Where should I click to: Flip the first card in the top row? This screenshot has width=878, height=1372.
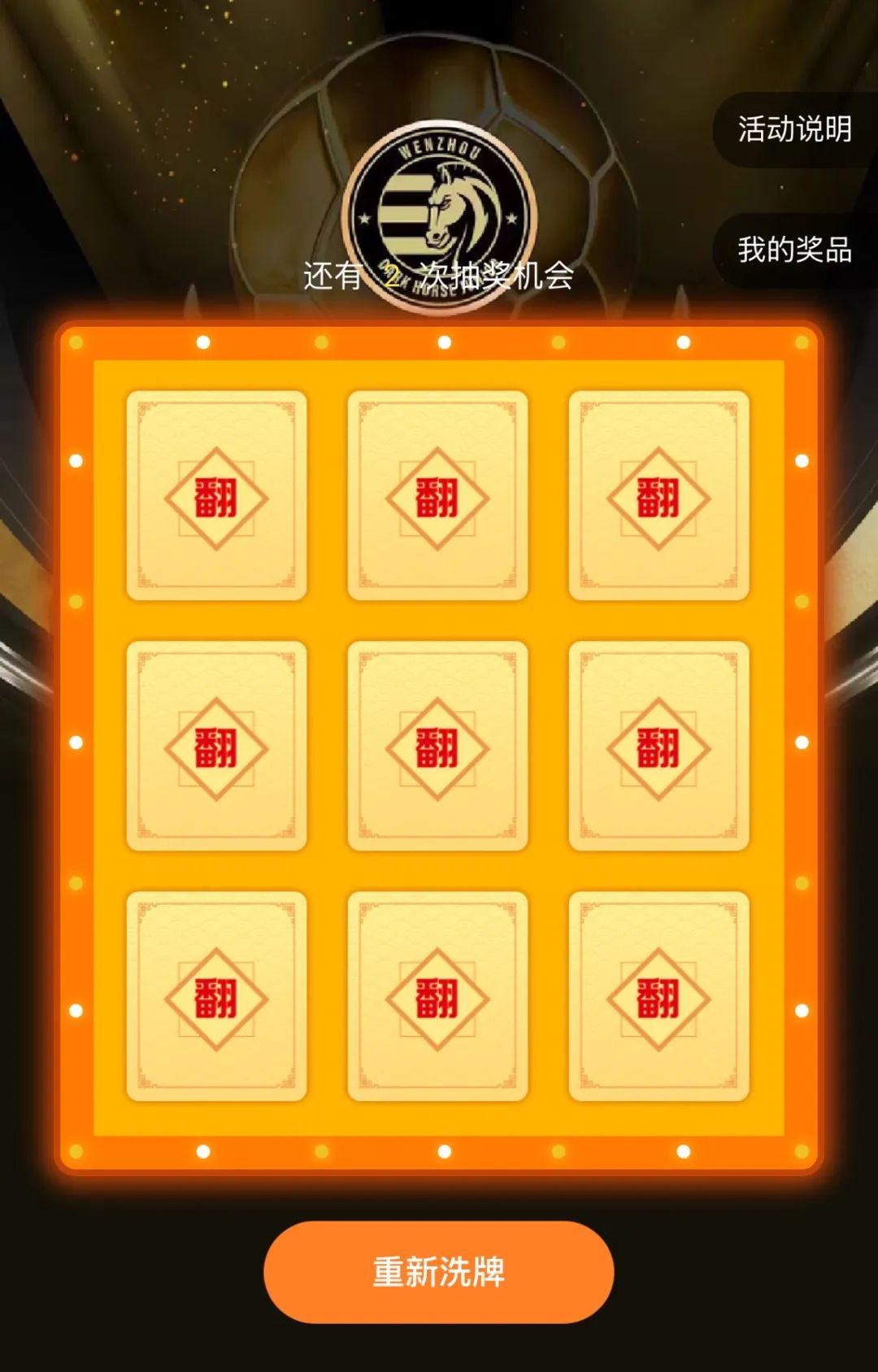pyautogui.click(x=216, y=496)
